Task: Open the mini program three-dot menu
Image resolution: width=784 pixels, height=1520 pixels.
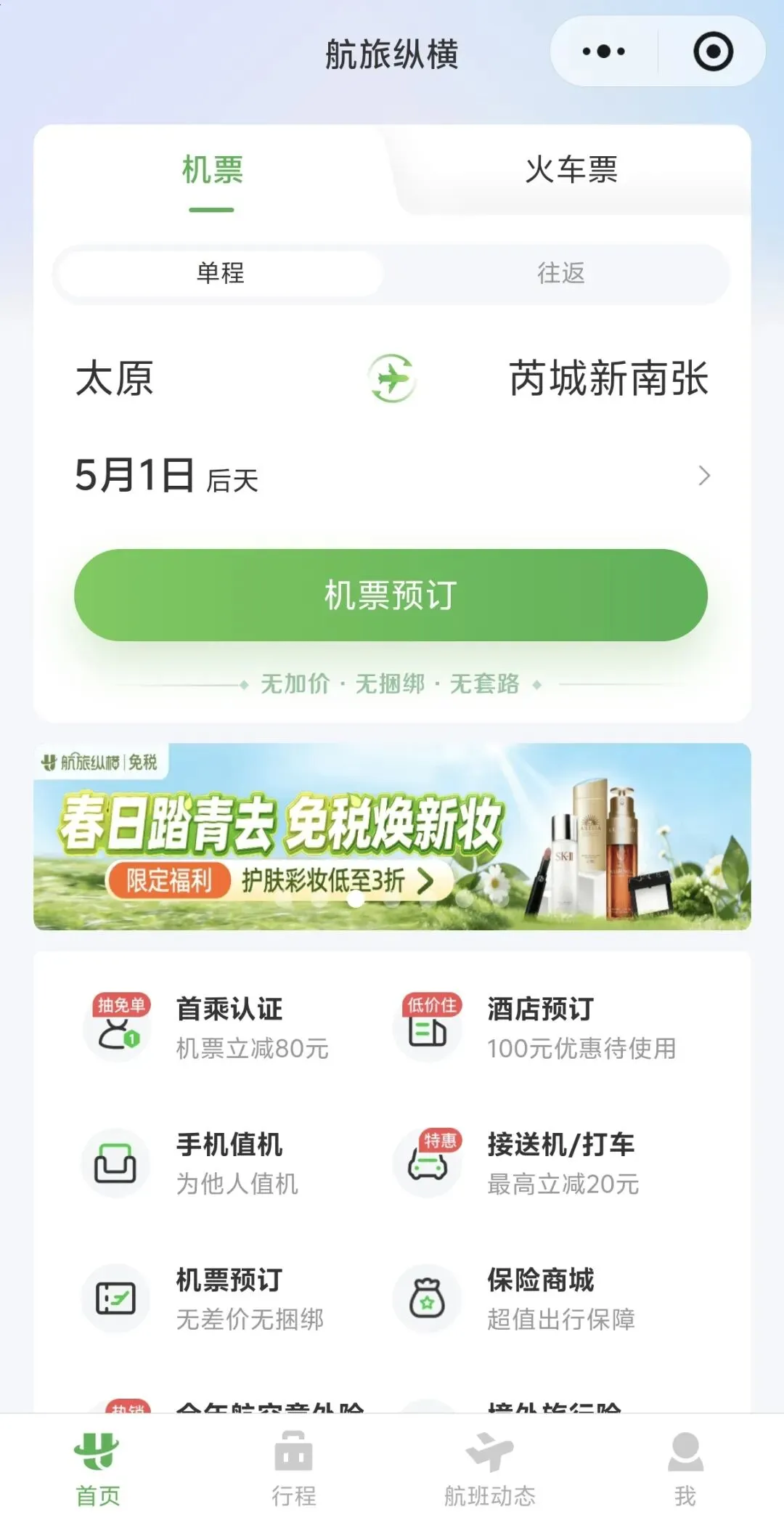Action: 603,52
